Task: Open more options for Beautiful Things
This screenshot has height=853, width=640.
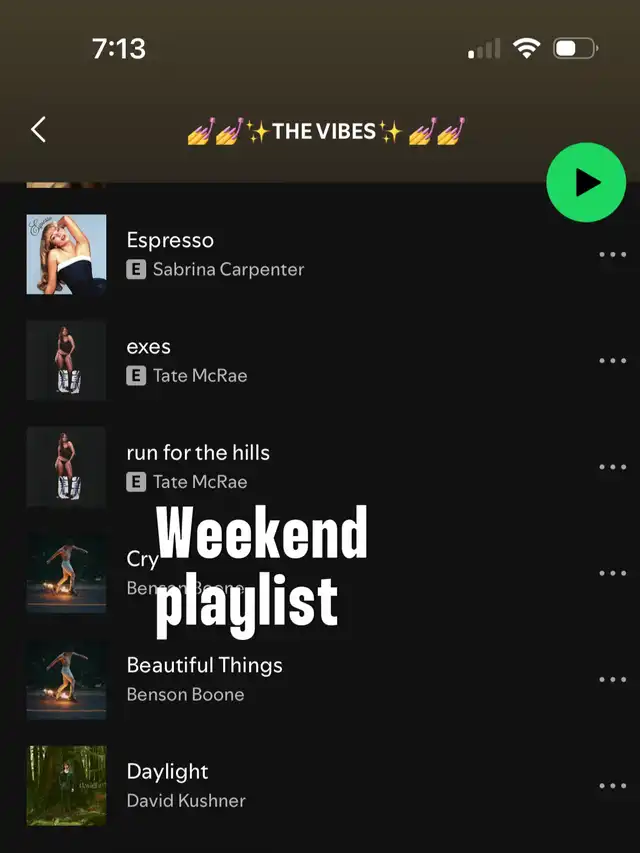Action: (612, 680)
